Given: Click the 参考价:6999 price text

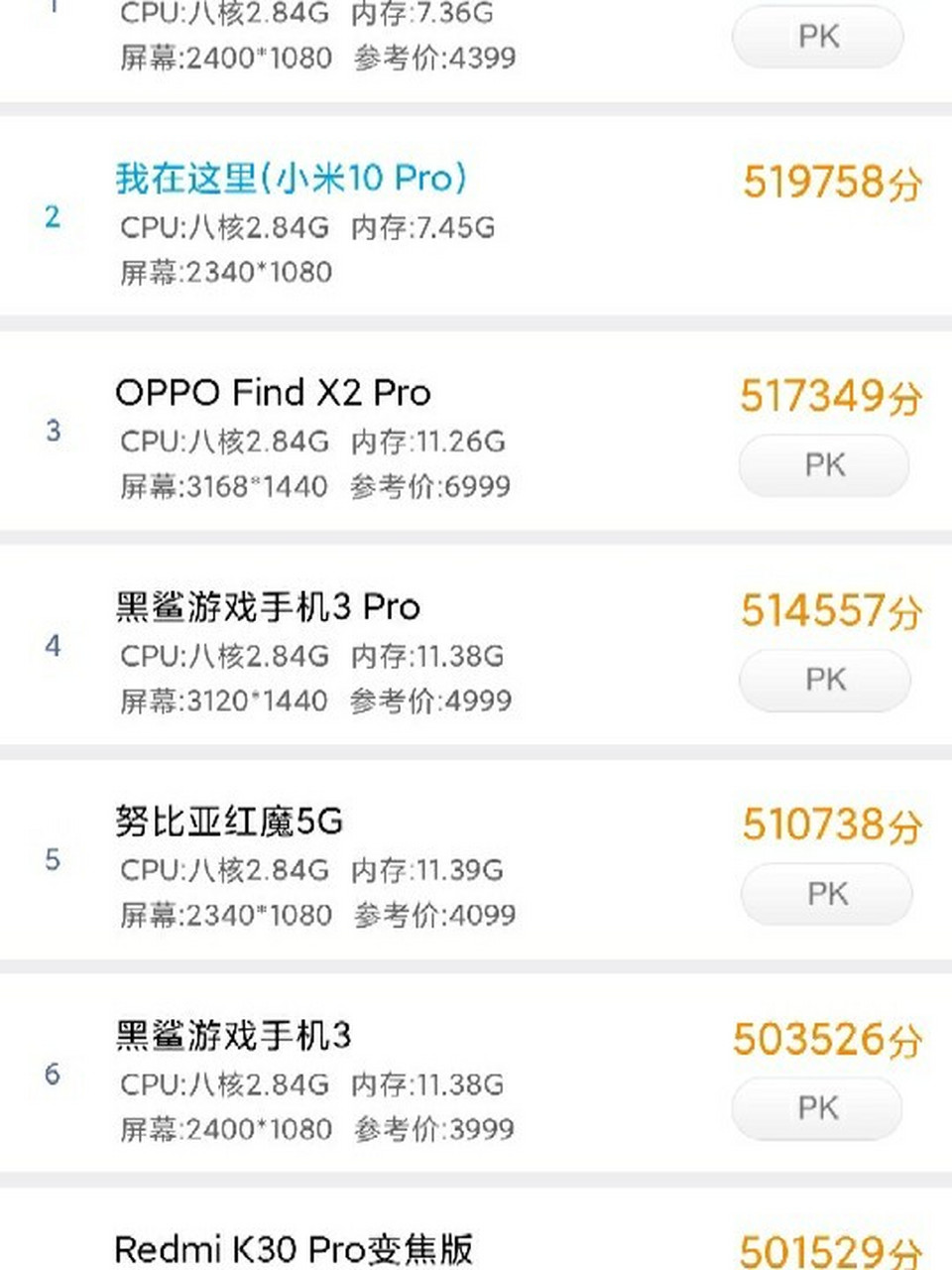Looking at the screenshot, I should (x=430, y=486).
